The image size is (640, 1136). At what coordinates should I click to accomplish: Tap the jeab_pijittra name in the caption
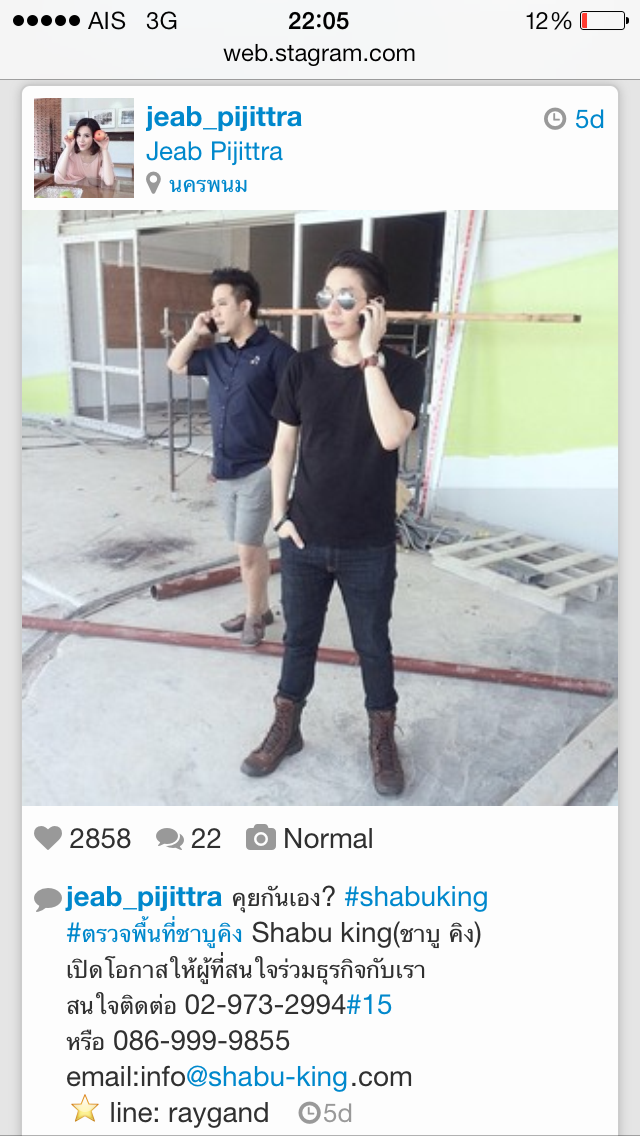[x=143, y=897]
